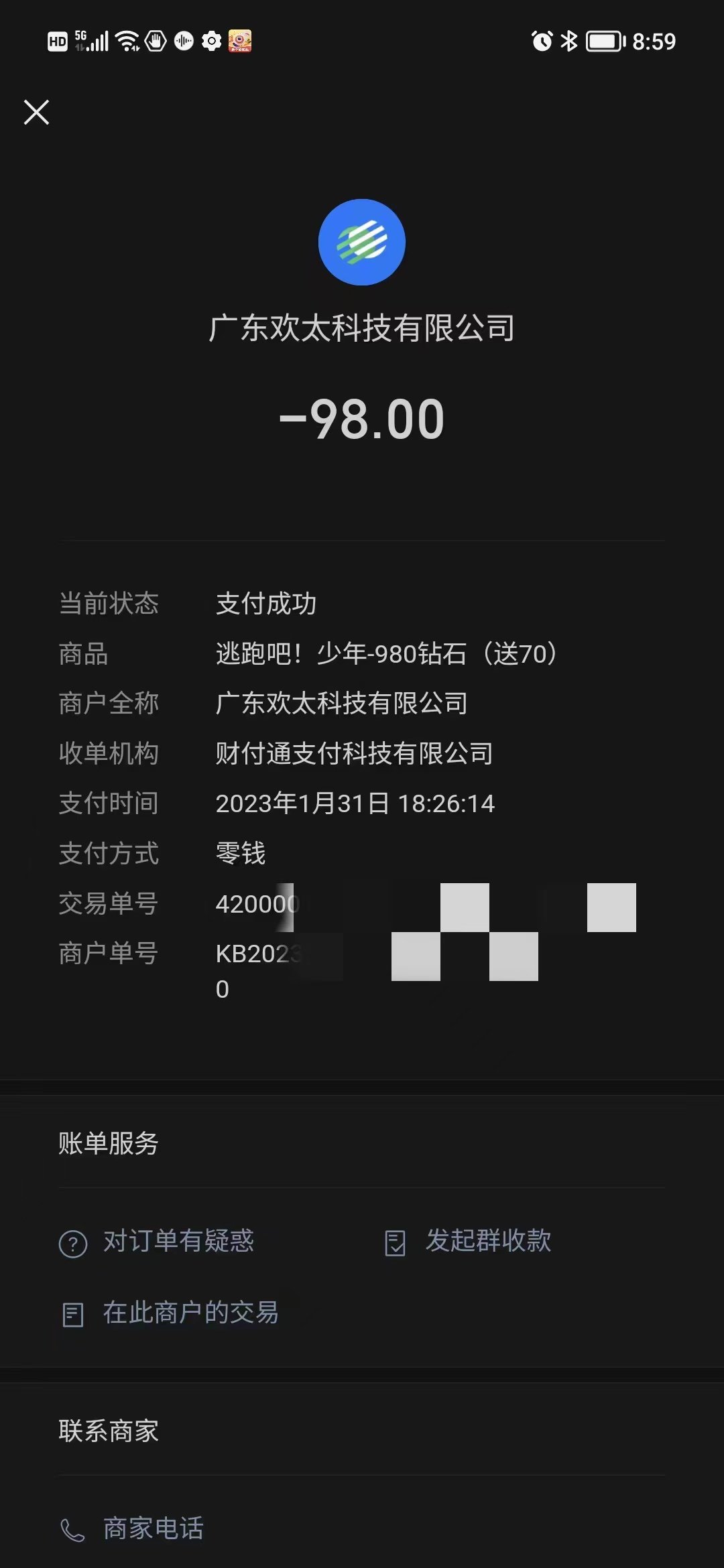Close the payment details page
The width and height of the screenshot is (724, 1568).
point(36,112)
